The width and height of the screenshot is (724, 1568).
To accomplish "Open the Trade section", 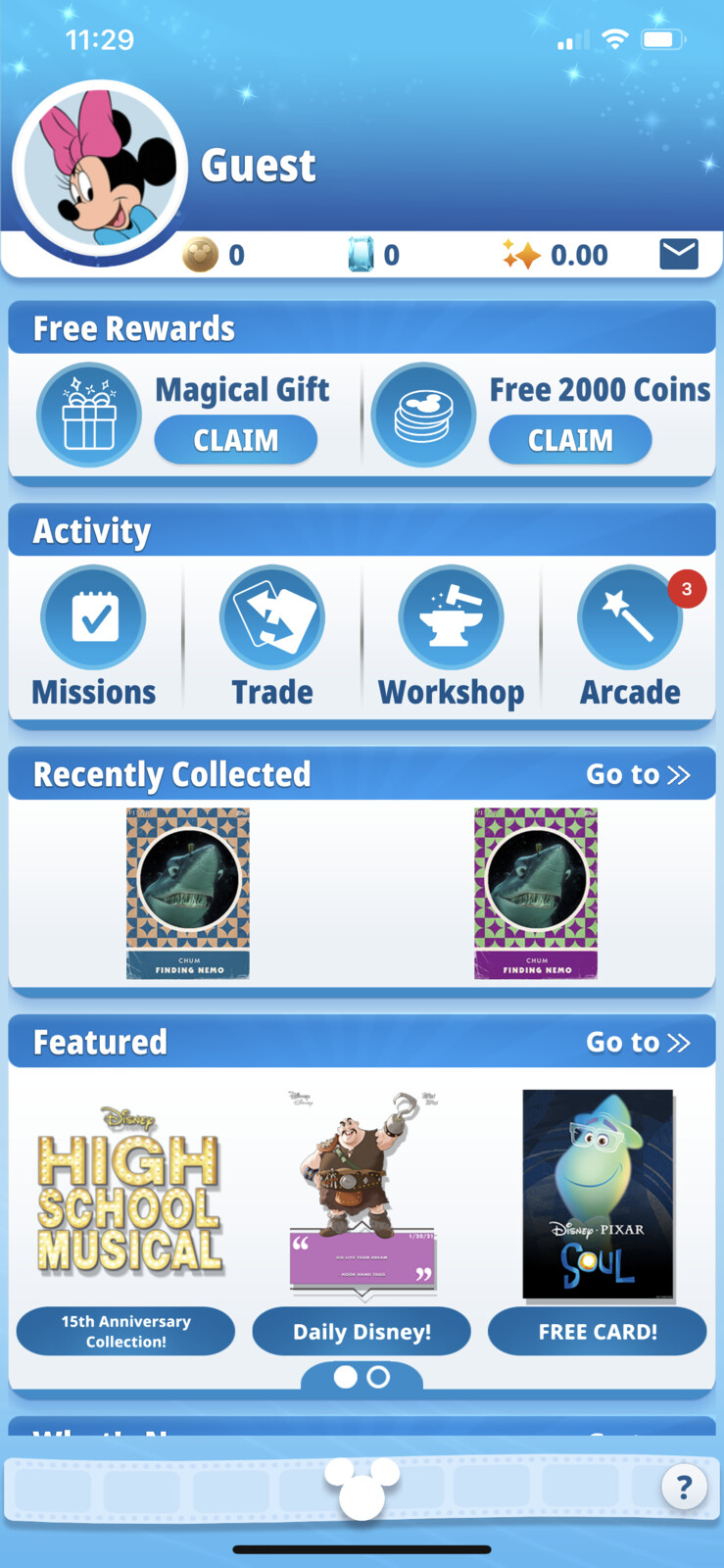I will point(272,637).
